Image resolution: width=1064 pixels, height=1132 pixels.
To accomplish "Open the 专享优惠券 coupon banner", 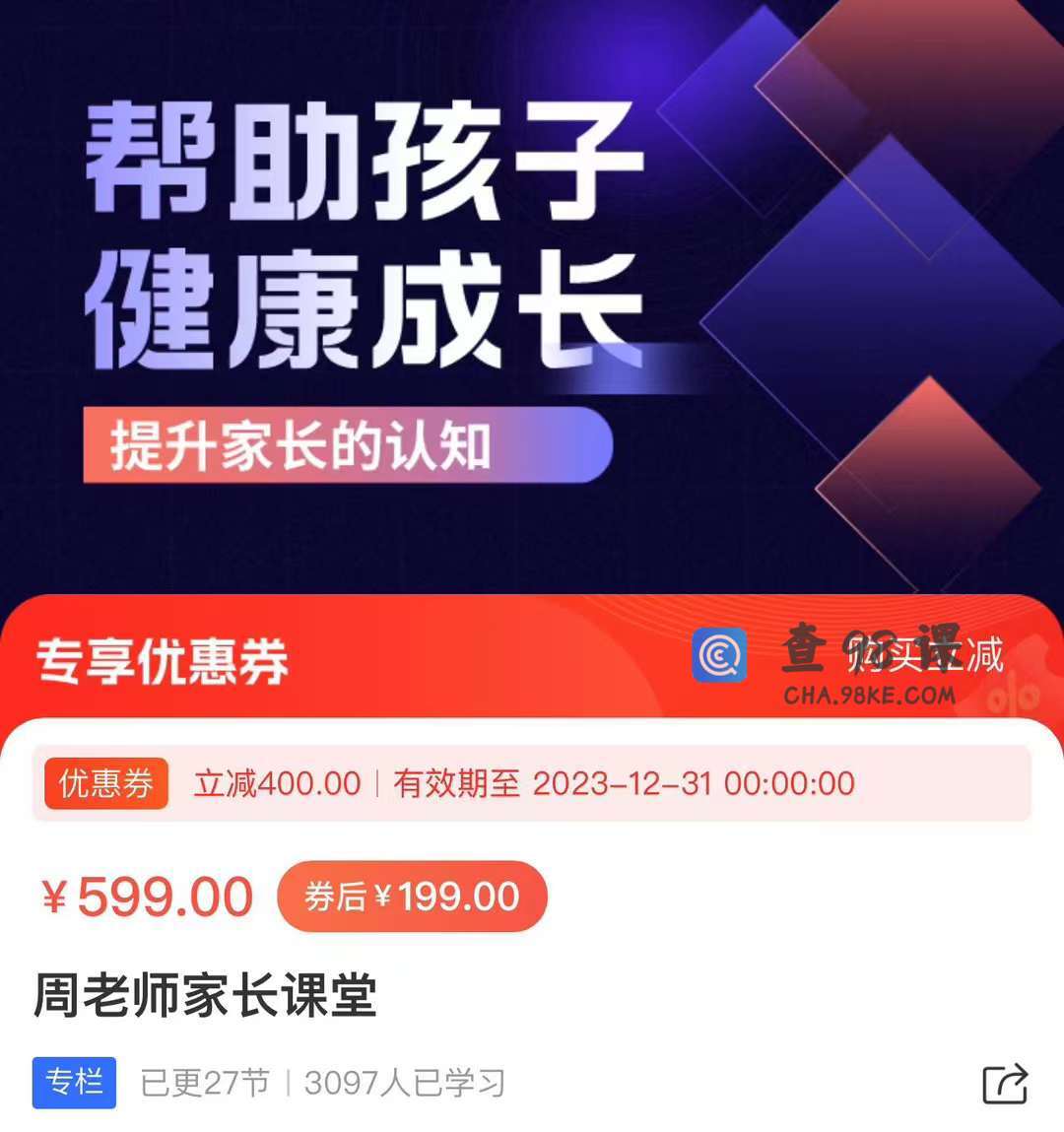I will click(163, 661).
